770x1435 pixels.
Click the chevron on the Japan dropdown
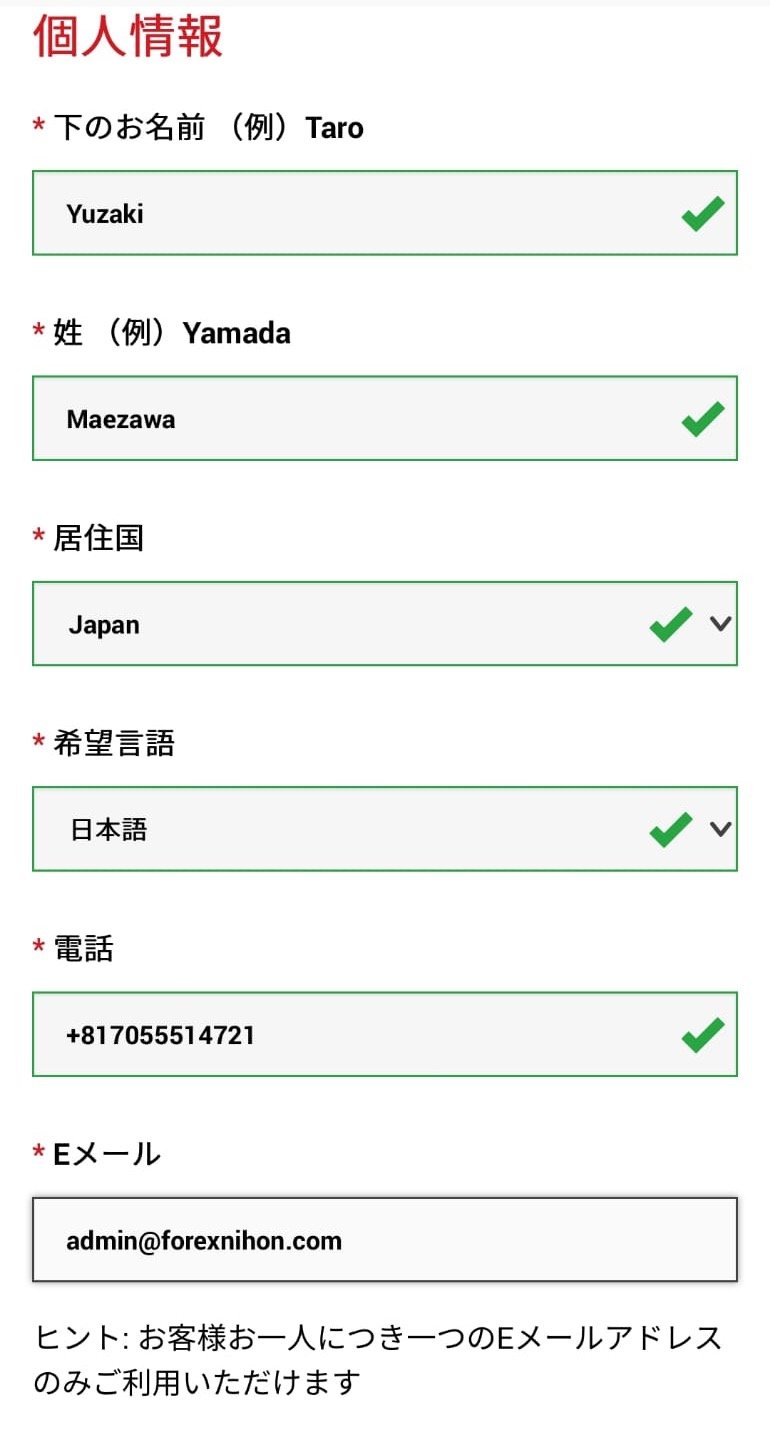718,624
